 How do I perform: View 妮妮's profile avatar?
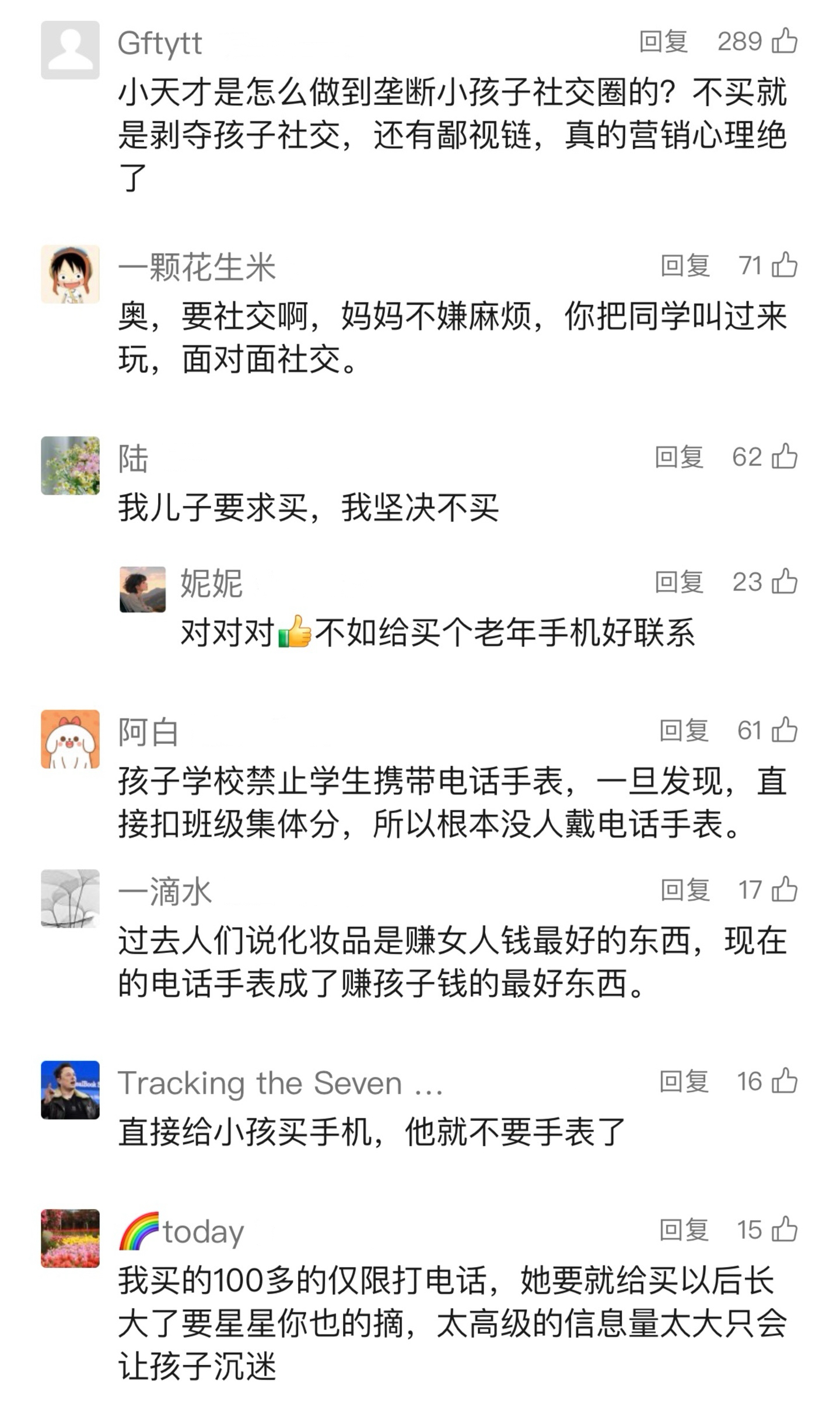[142, 589]
